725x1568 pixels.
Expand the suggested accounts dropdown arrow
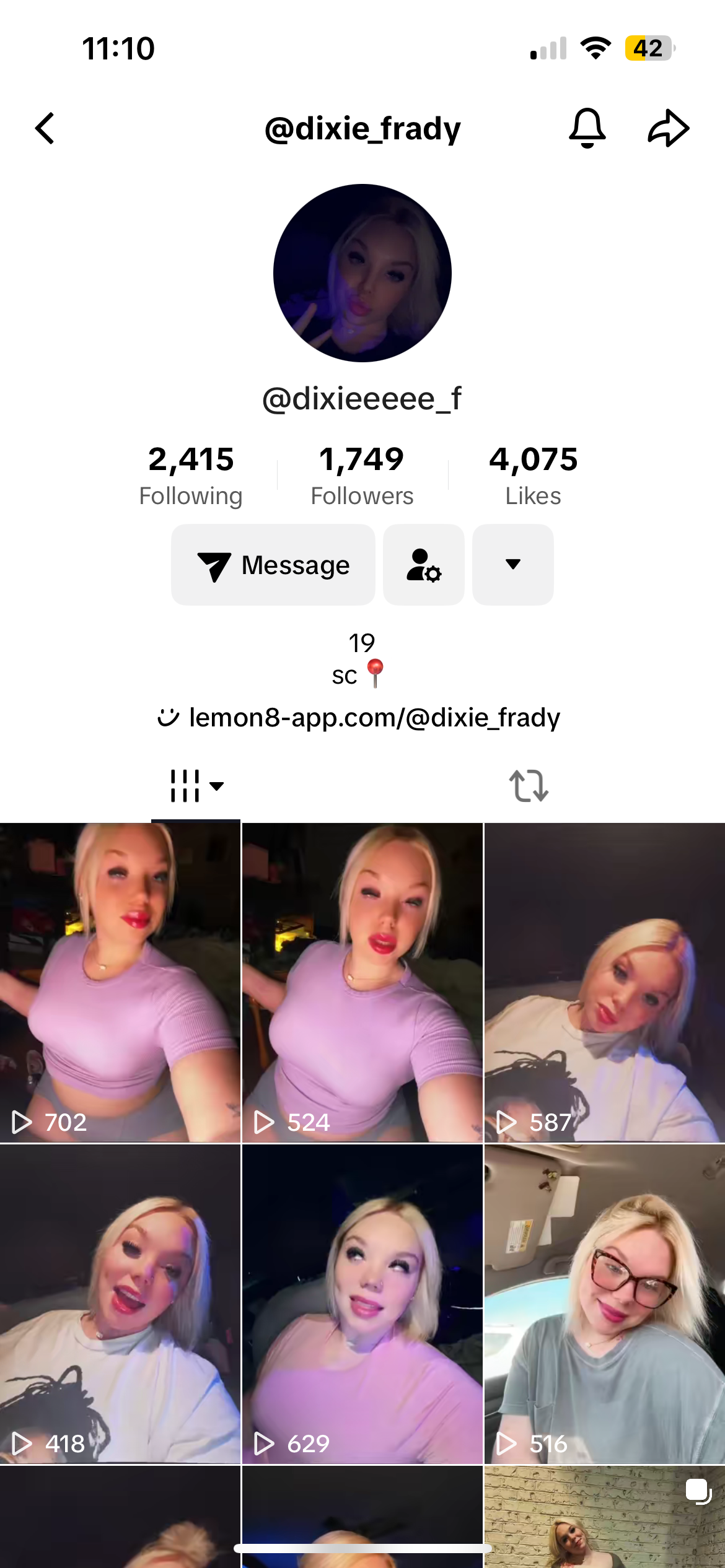pos(513,565)
